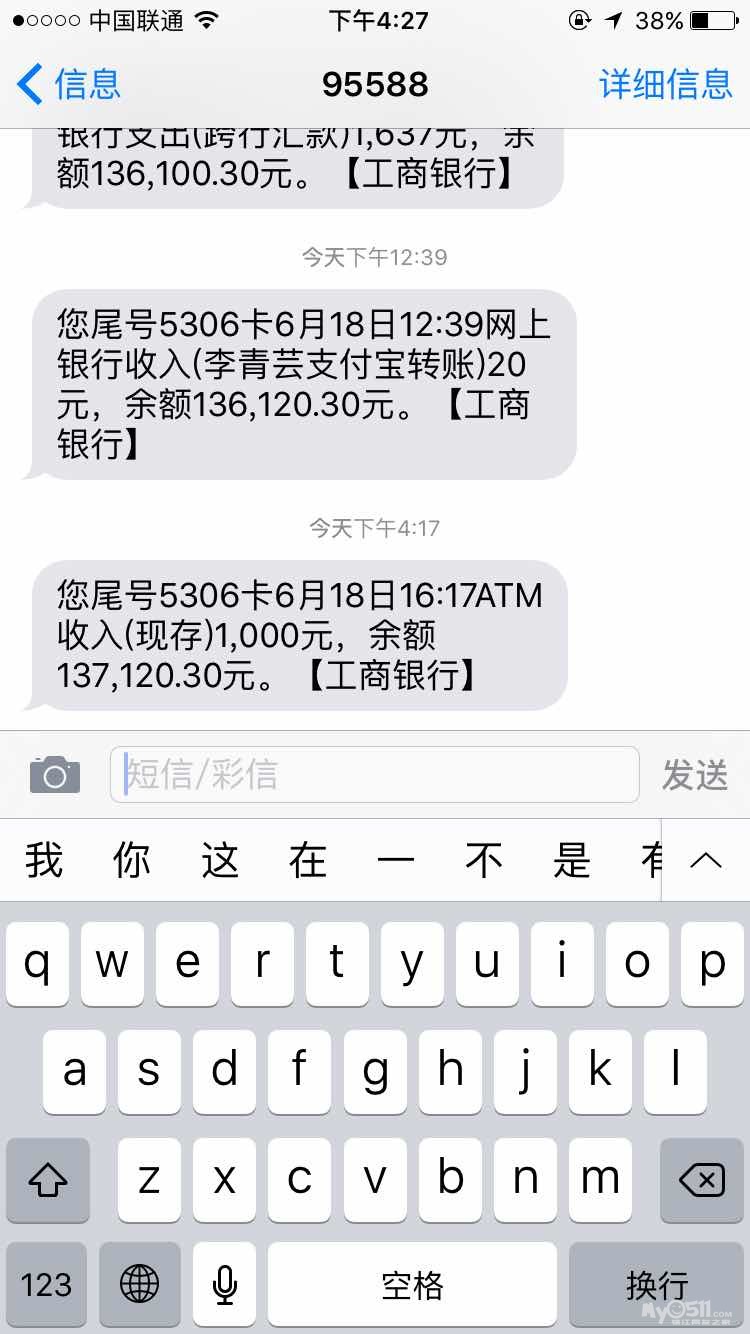
Task: Expand the candidate word list arrow
Action: (706, 861)
